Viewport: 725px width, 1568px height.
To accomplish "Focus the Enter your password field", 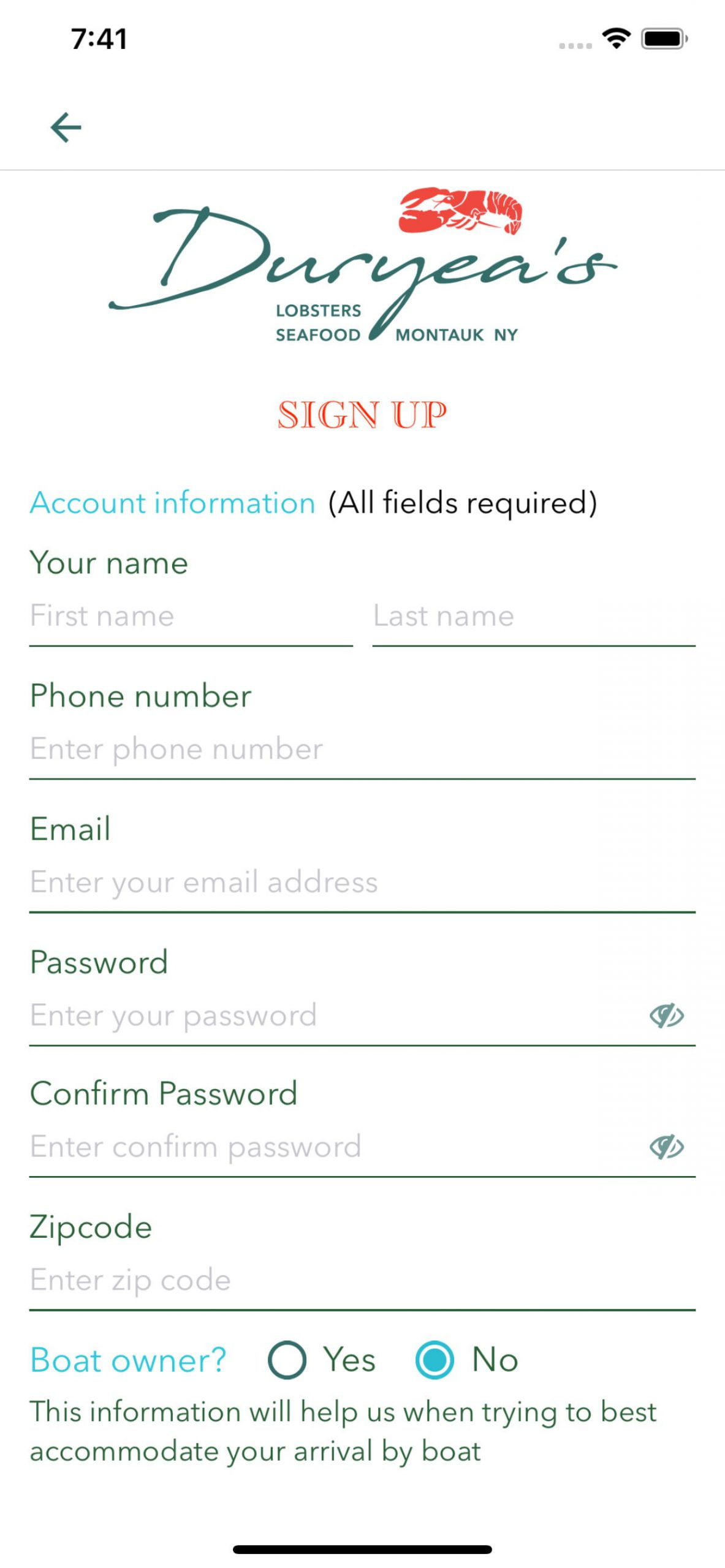I will point(331,1016).
